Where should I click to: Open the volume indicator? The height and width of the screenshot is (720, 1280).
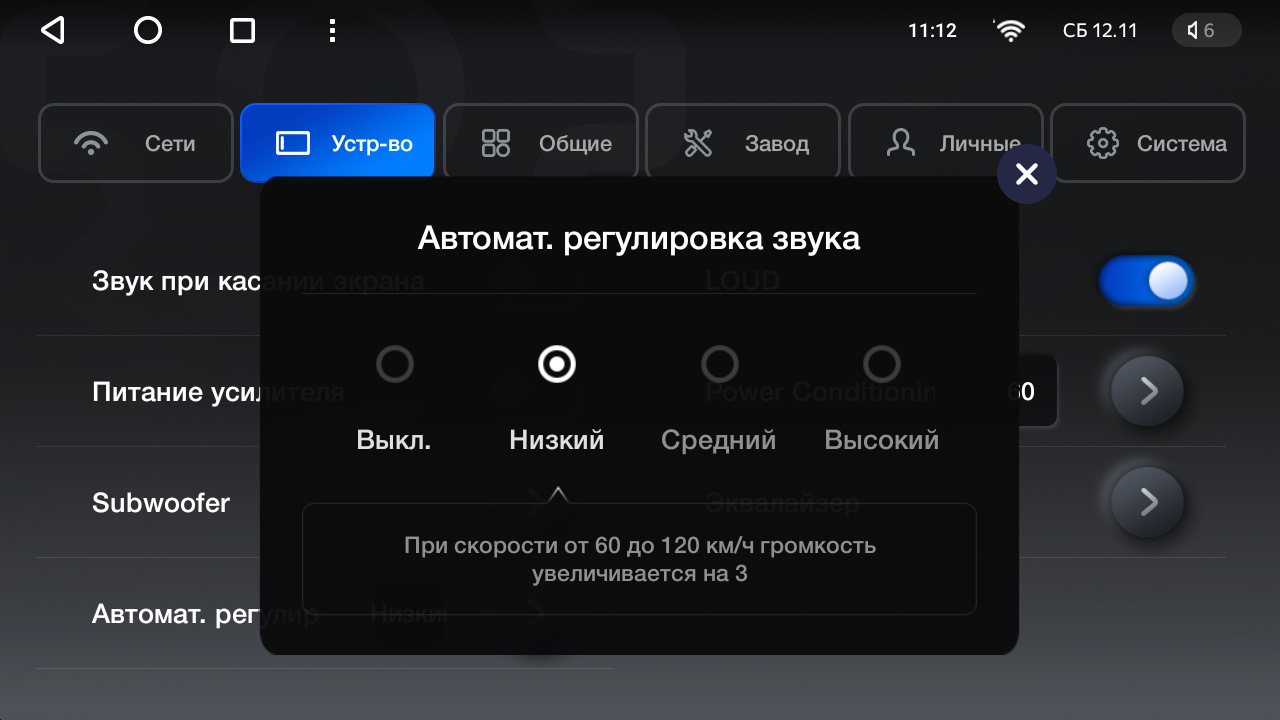(x=1205, y=30)
